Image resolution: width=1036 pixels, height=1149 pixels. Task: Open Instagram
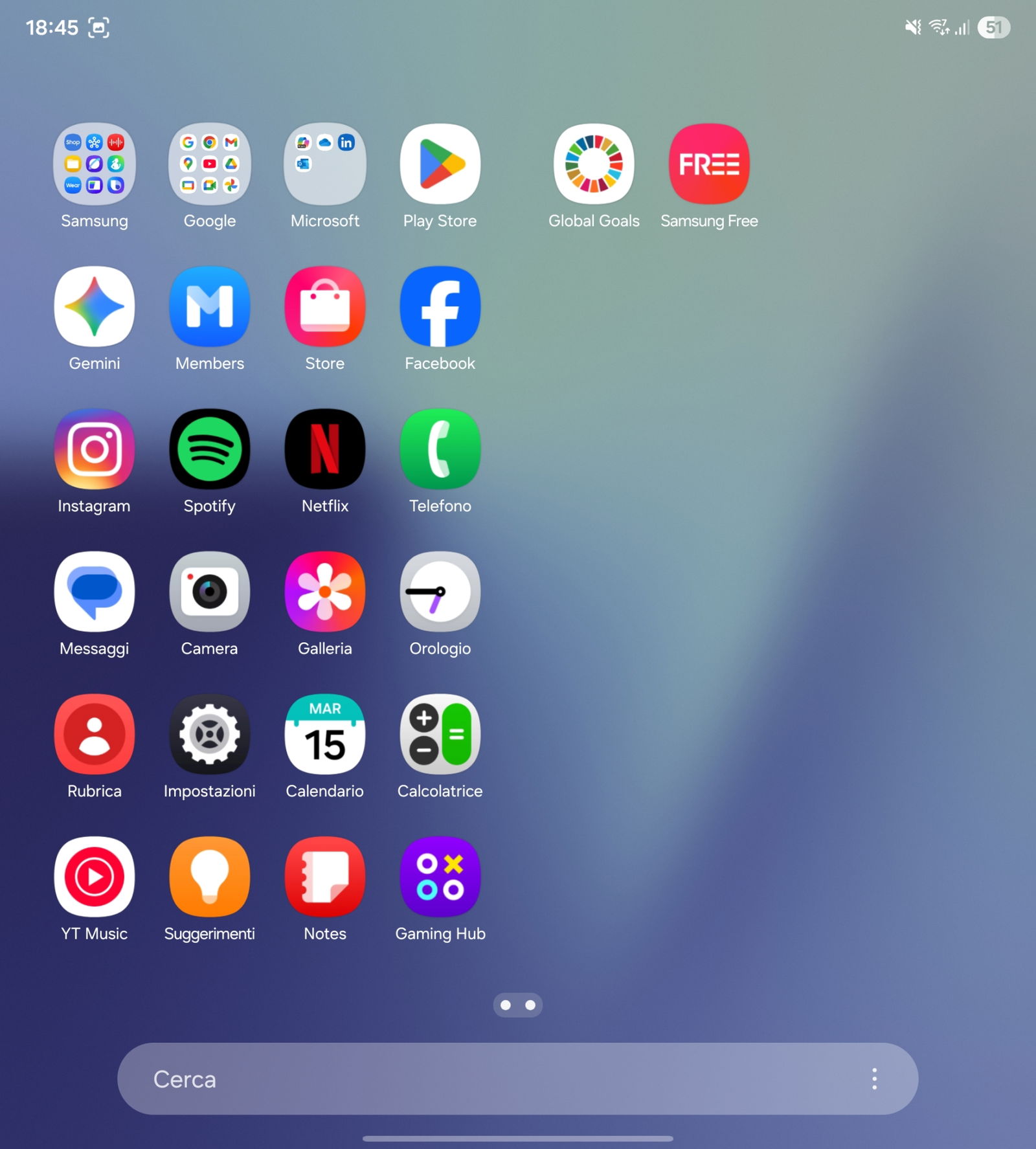coord(95,449)
